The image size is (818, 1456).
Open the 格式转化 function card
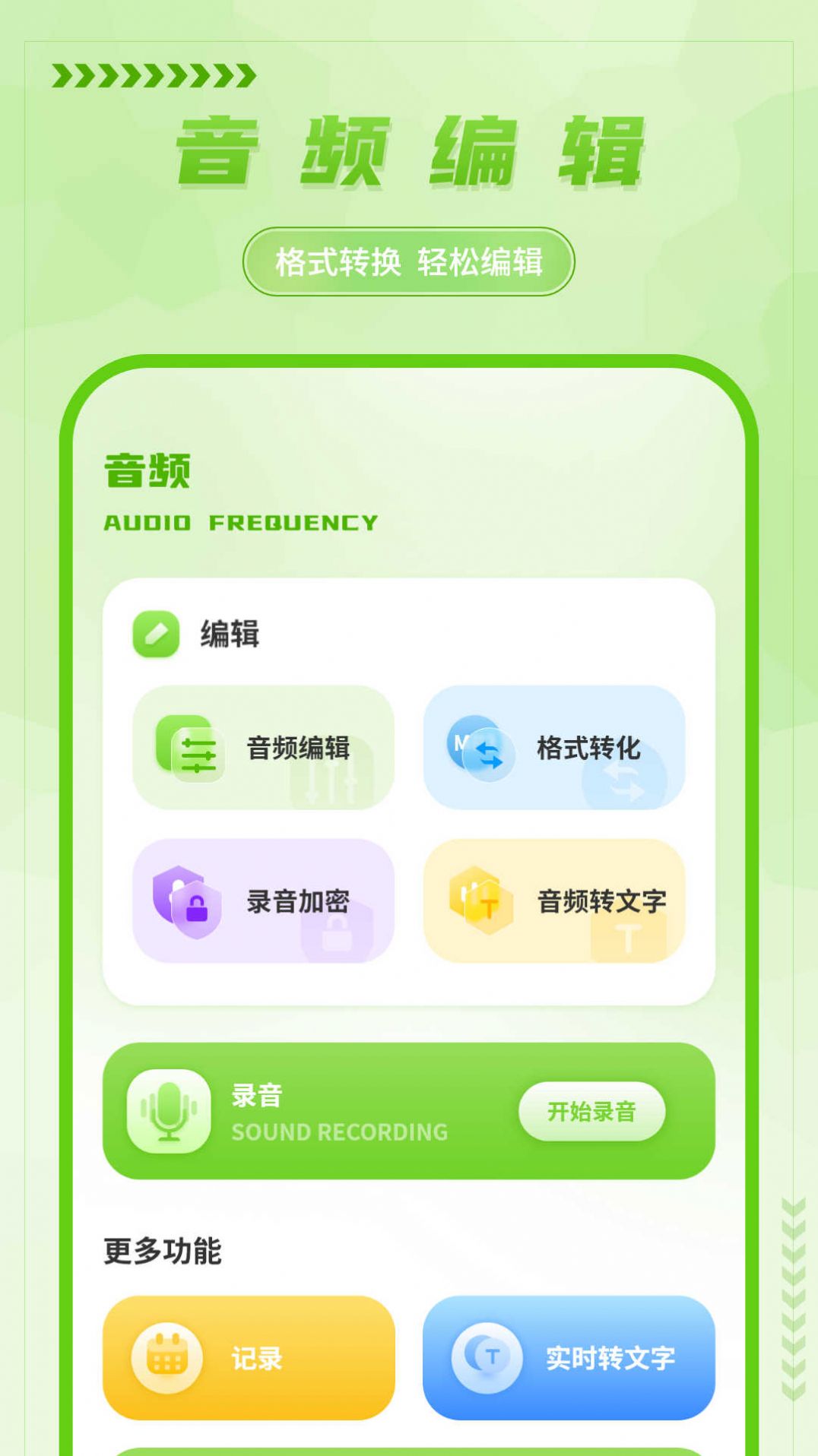(553, 749)
